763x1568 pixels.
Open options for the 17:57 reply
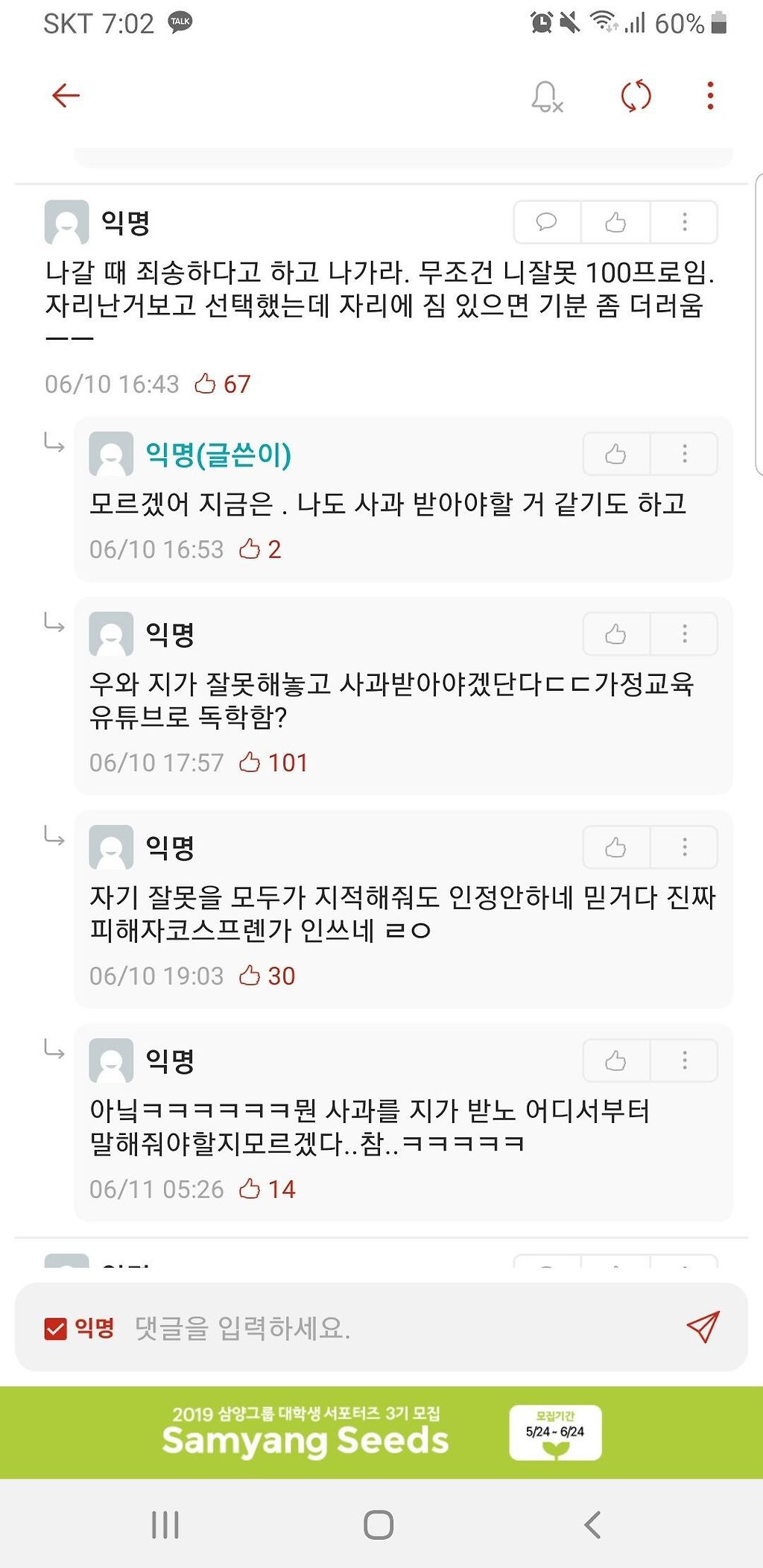[685, 634]
